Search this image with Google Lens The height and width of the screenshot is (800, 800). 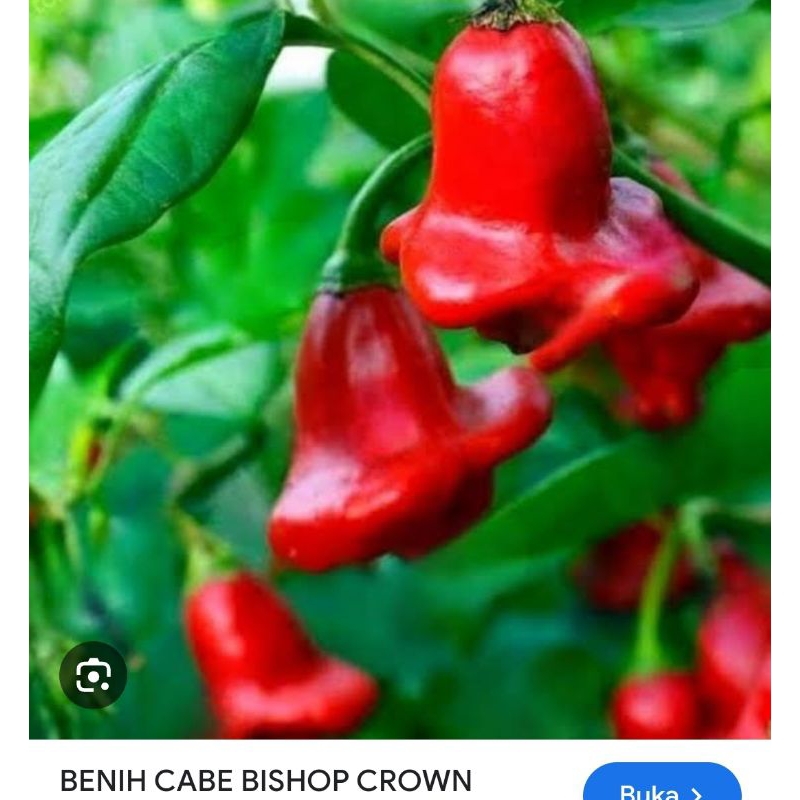(93, 675)
